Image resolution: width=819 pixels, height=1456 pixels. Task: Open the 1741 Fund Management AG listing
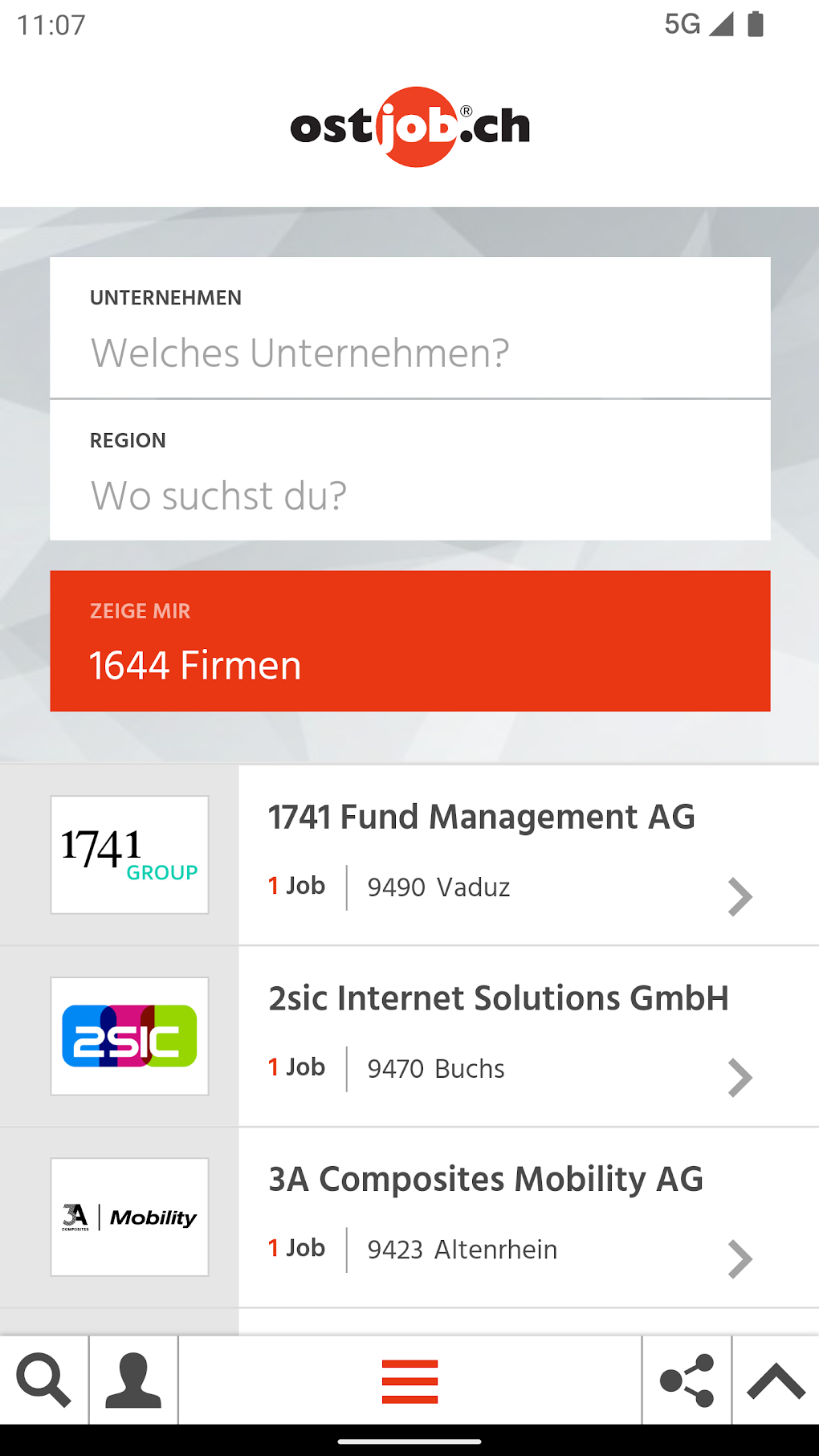(482, 816)
